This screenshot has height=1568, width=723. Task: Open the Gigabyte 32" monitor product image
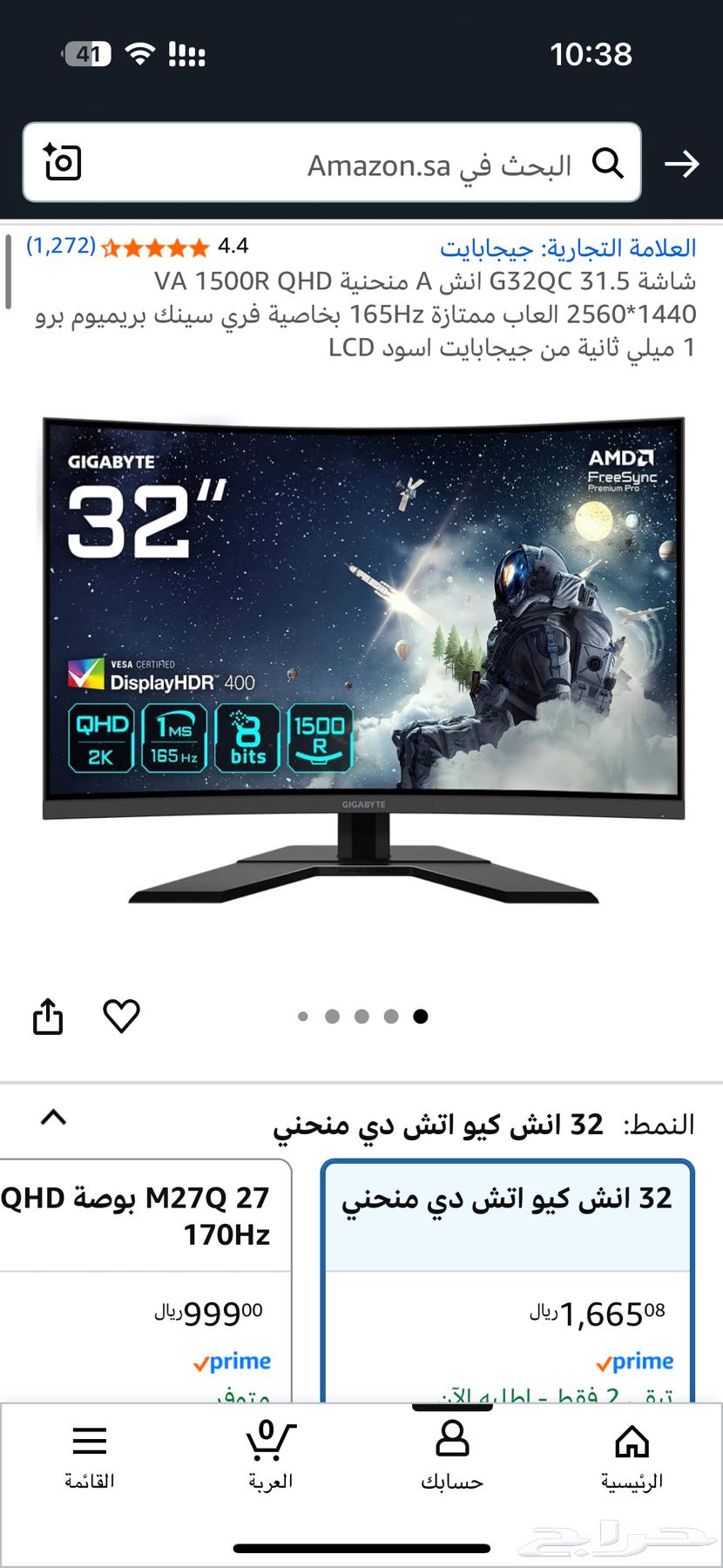pos(363,662)
